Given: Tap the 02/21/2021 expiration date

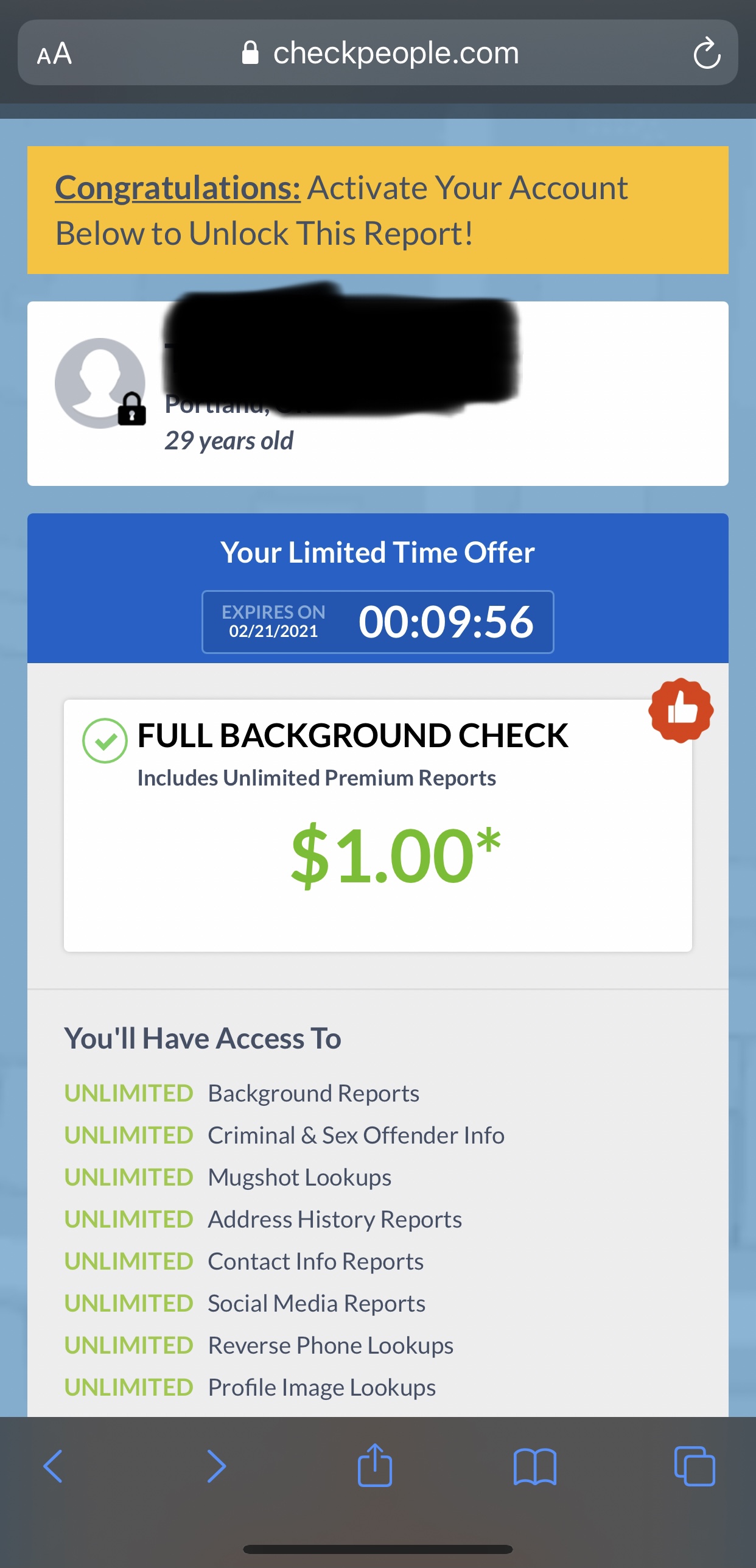Looking at the screenshot, I should coord(273,631).
